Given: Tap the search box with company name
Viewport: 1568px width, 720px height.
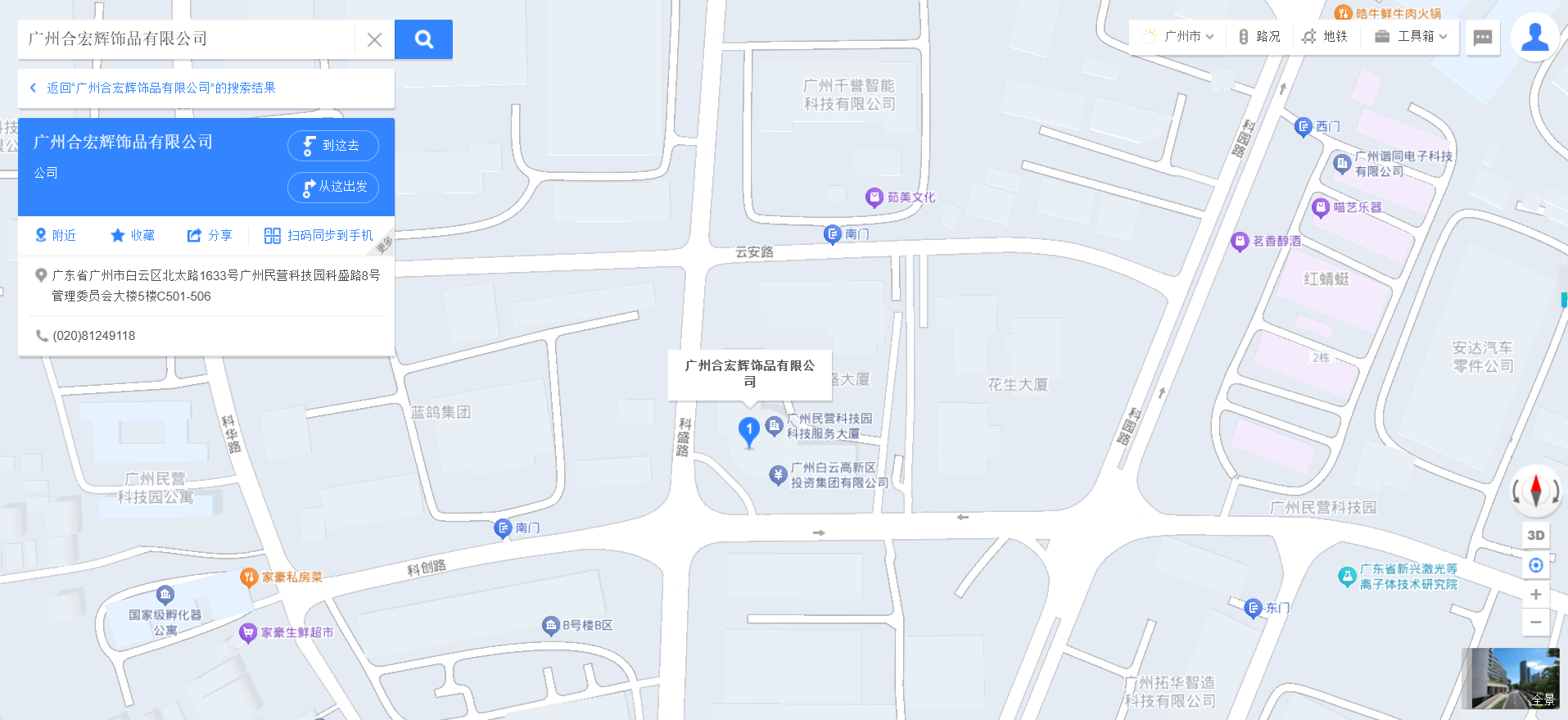Looking at the screenshot, I should [x=187, y=39].
